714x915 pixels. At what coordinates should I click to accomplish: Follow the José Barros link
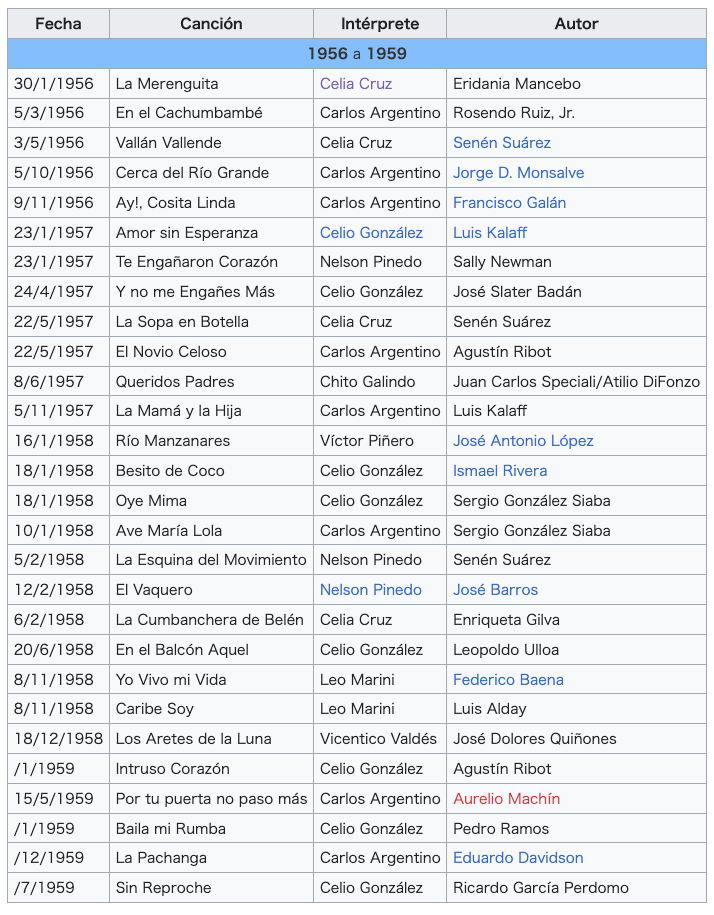pos(495,589)
